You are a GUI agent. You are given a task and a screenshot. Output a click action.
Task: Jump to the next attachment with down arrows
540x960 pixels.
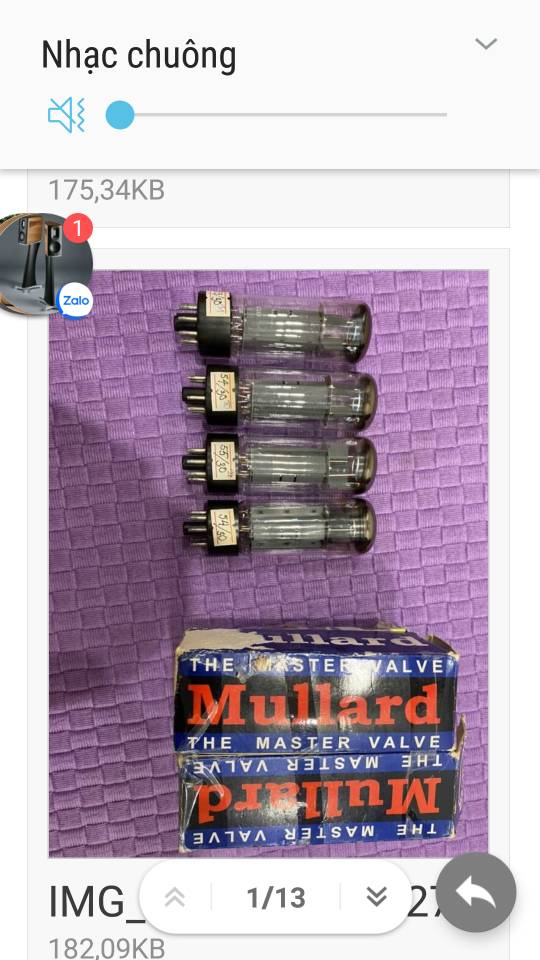click(376, 898)
